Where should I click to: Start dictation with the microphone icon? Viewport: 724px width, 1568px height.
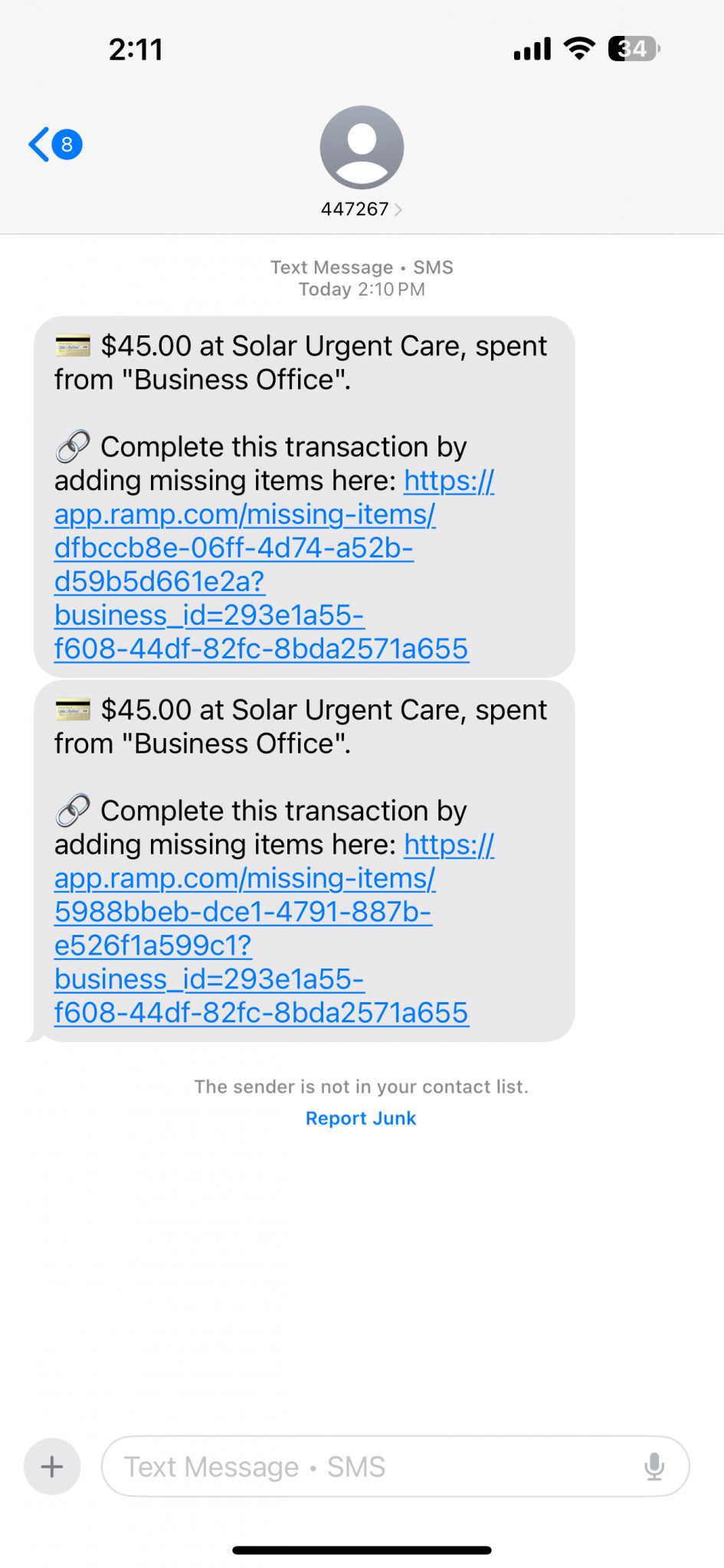[x=654, y=1466]
